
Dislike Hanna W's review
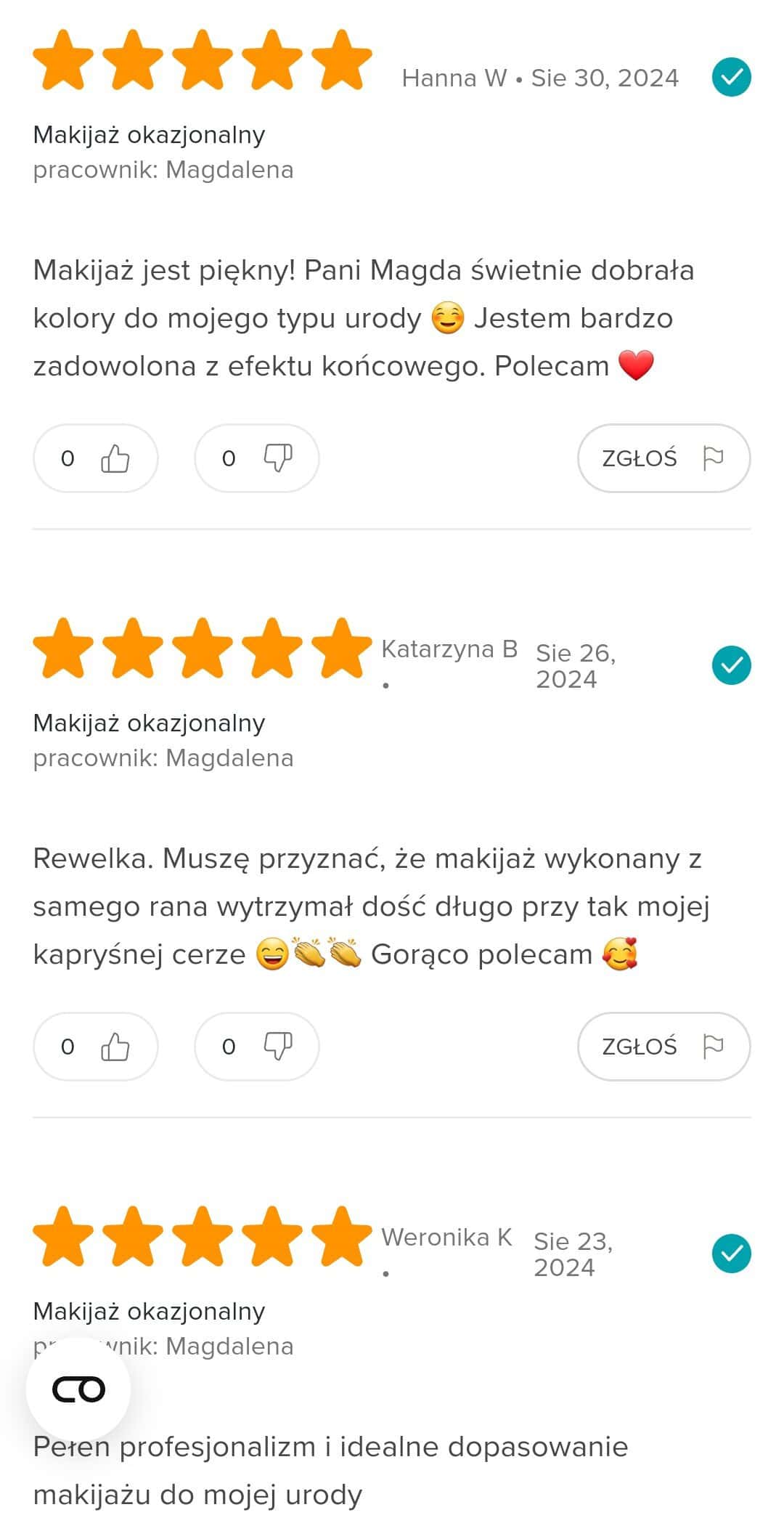(257, 458)
